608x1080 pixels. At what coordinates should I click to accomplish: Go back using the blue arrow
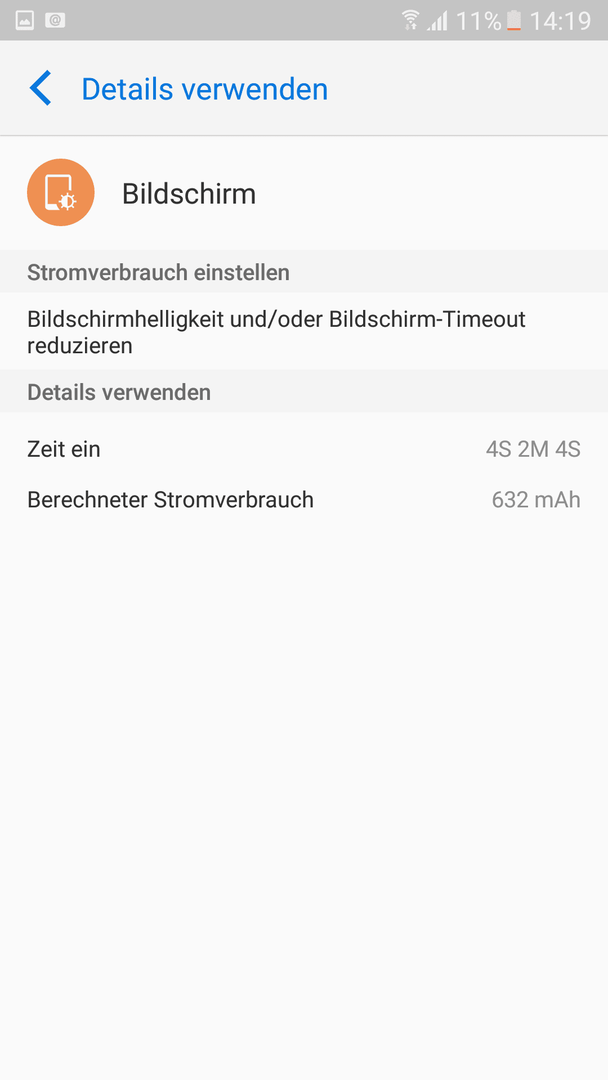click(x=41, y=89)
